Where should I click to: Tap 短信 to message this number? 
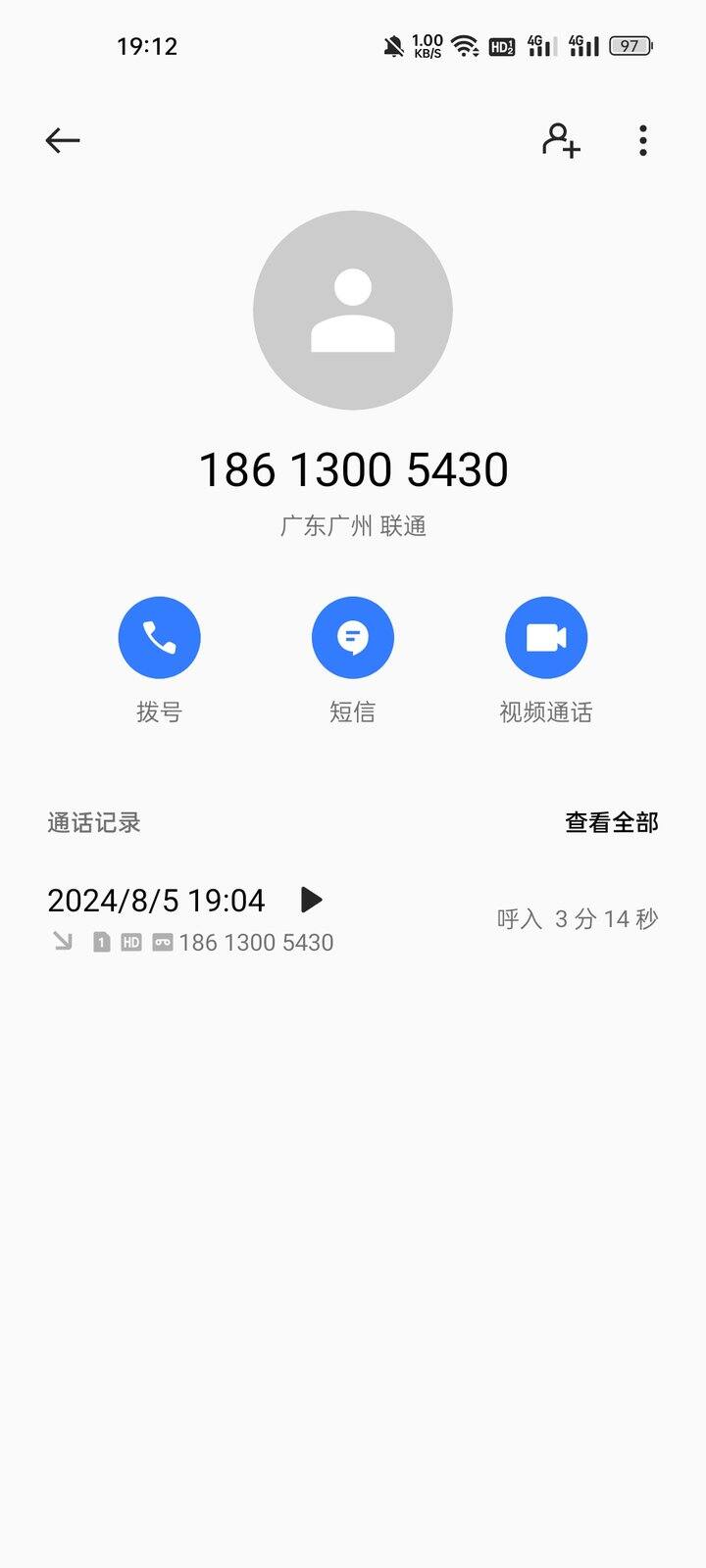click(x=353, y=637)
